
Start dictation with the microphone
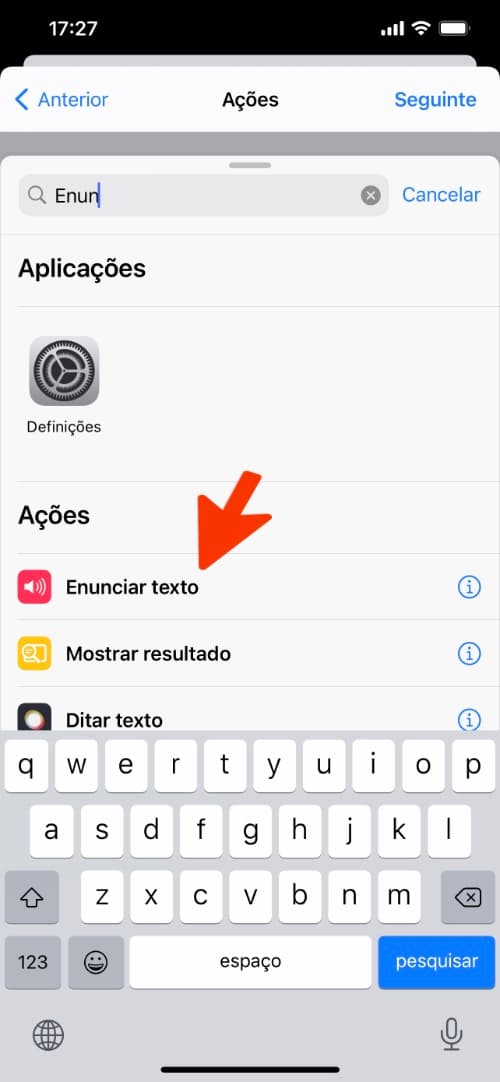pos(451,1034)
